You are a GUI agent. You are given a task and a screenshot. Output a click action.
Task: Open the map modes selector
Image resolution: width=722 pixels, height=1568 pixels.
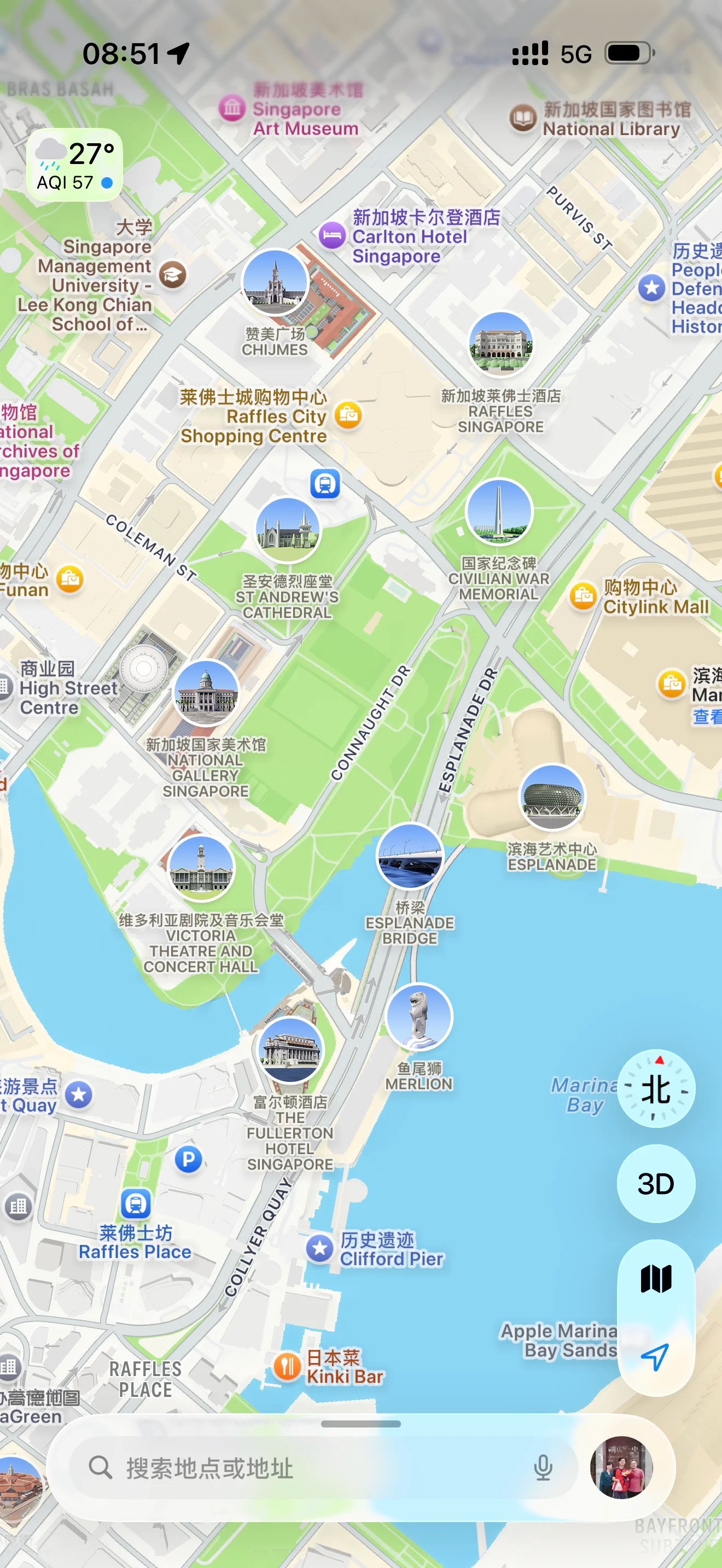point(656,1278)
